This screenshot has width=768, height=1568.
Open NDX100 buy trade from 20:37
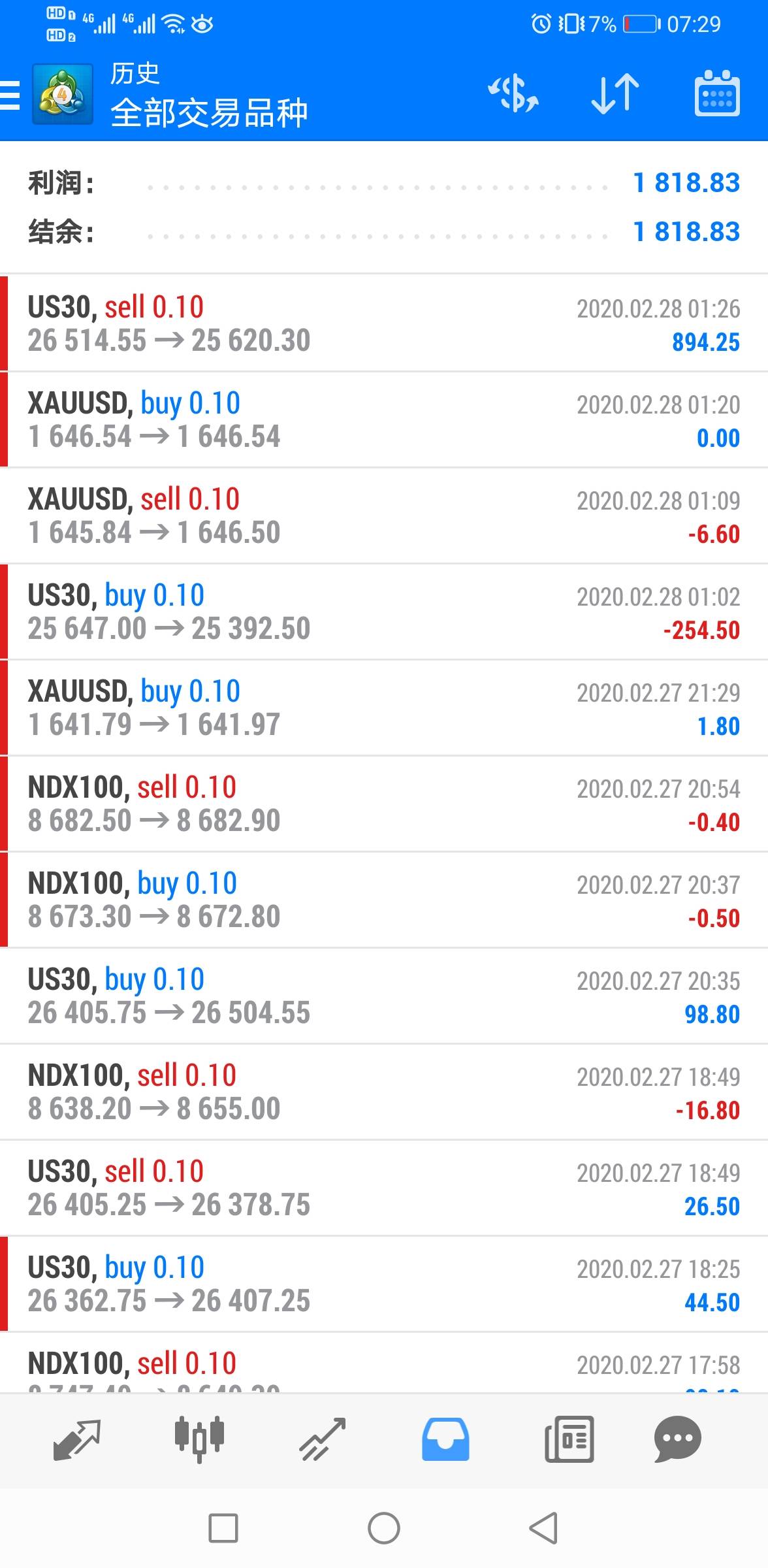pyautogui.click(x=384, y=900)
